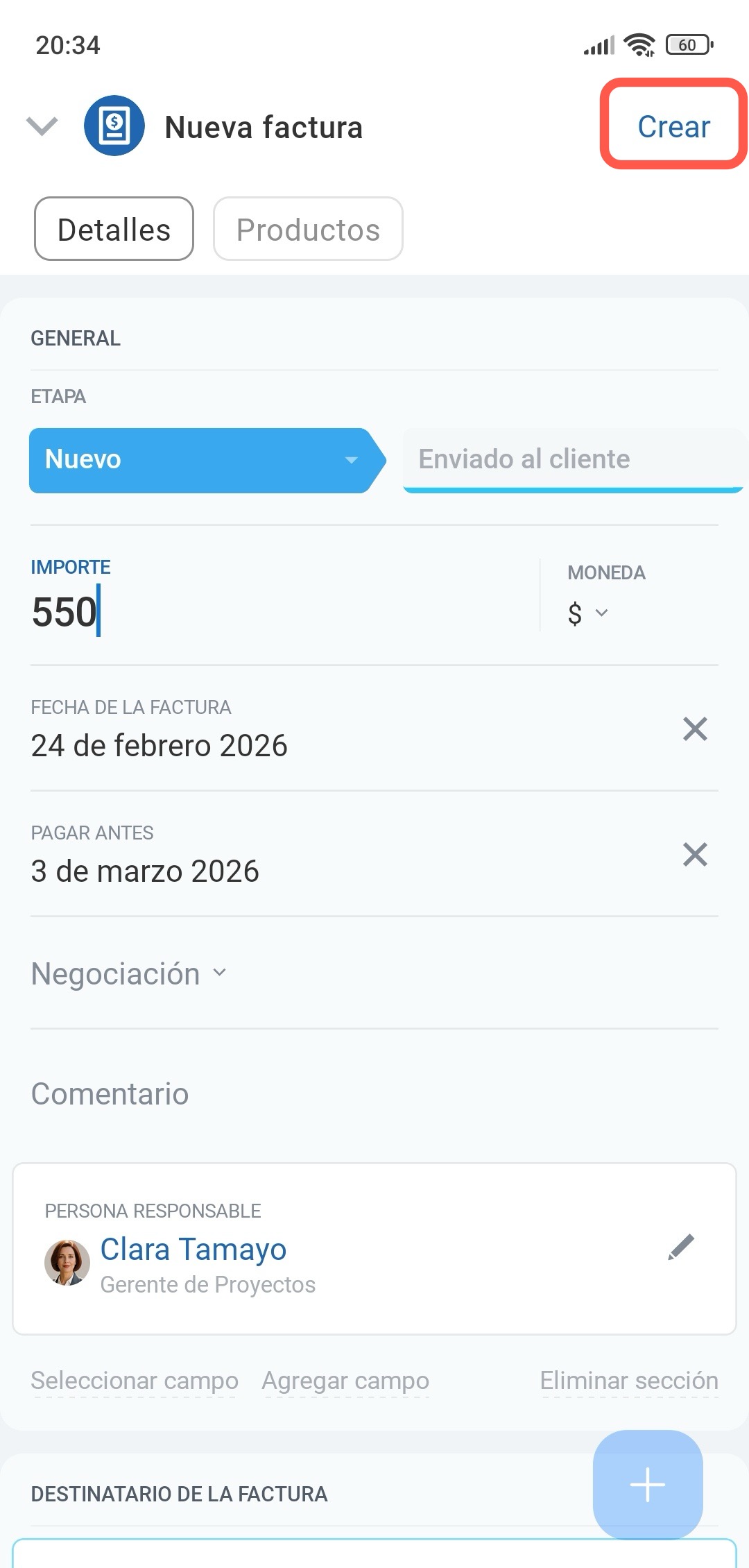
Task: Clear the Pagar antes date
Action: click(x=694, y=855)
